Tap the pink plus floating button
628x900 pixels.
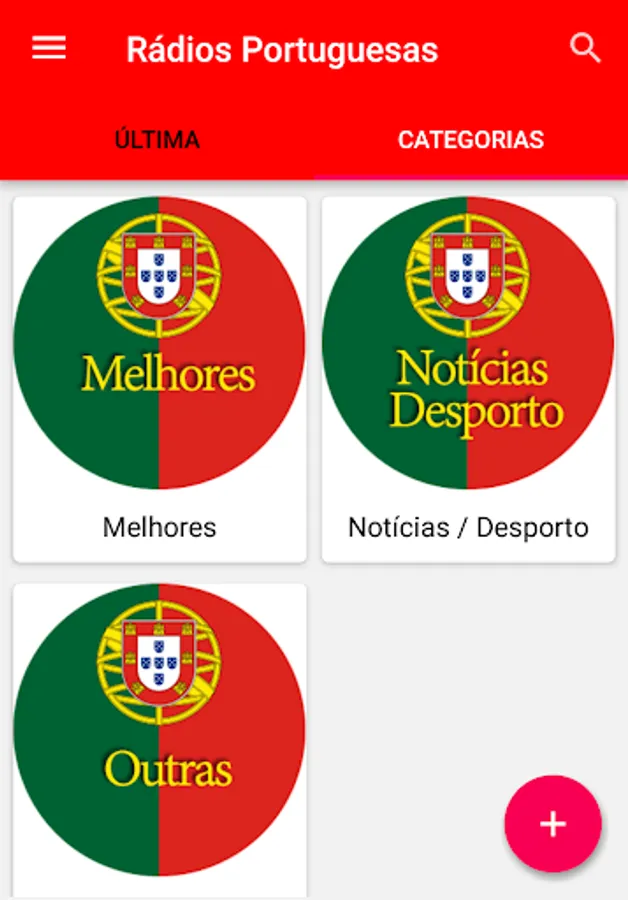(x=553, y=824)
